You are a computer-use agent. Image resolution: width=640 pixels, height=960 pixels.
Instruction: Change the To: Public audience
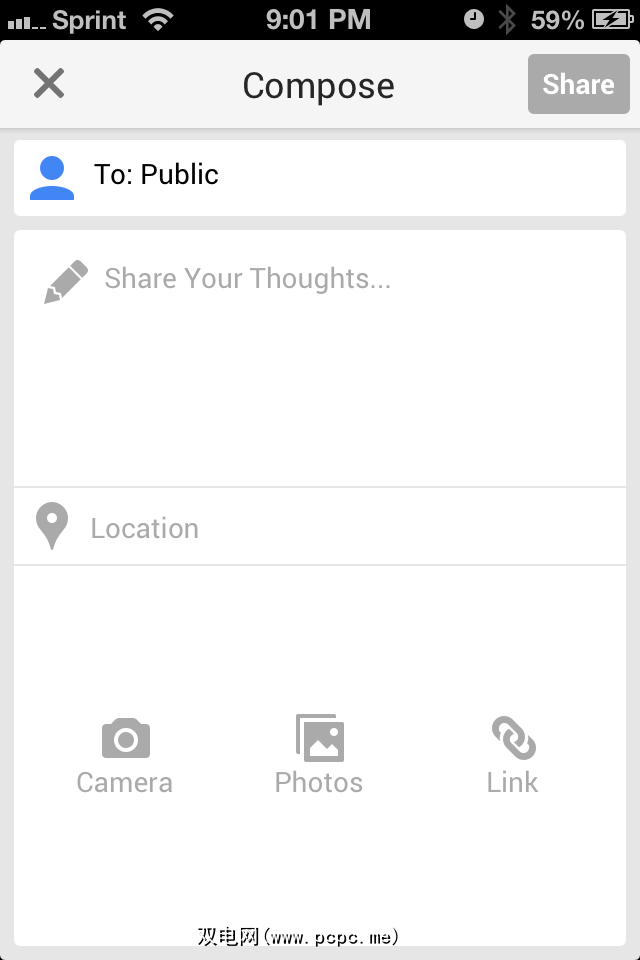pos(320,176)
